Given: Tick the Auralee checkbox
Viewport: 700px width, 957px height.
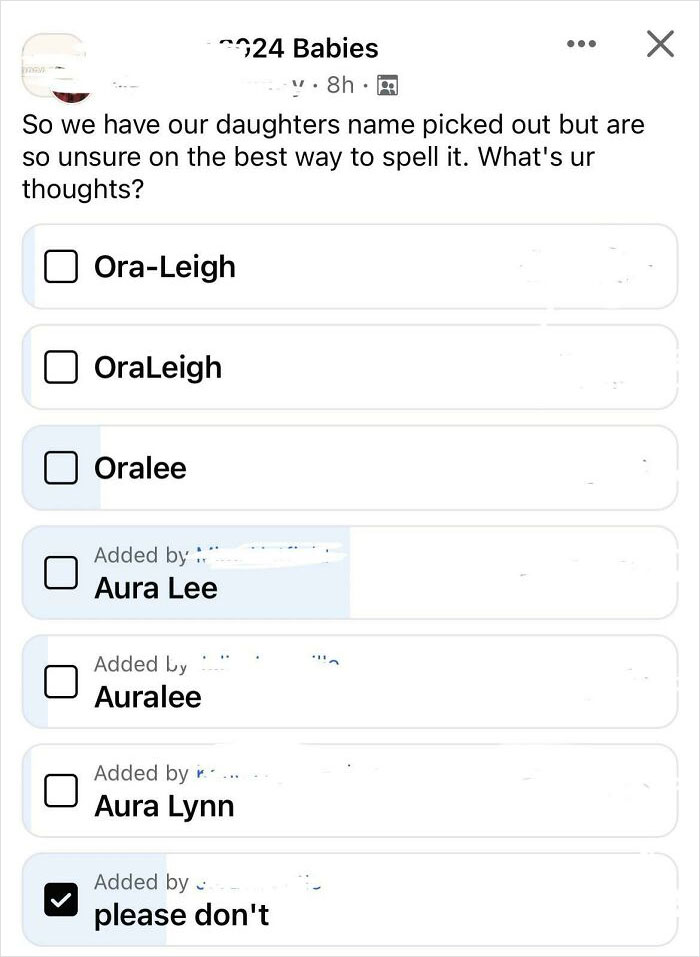Looking at the screenshot, I should 61,681.
